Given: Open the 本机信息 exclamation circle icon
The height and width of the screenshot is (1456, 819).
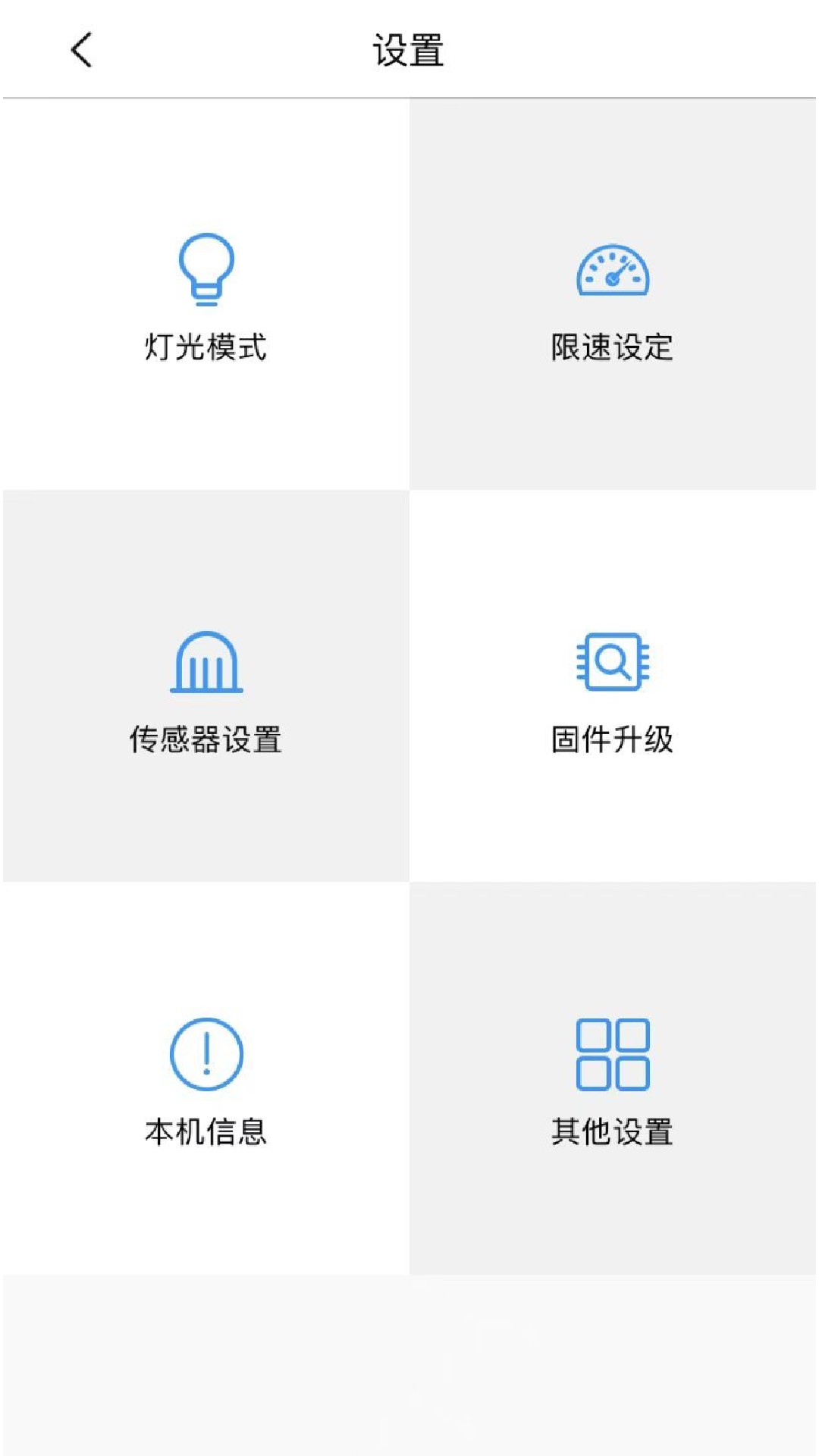Looking at the screenshot, I should [205, 1054].
